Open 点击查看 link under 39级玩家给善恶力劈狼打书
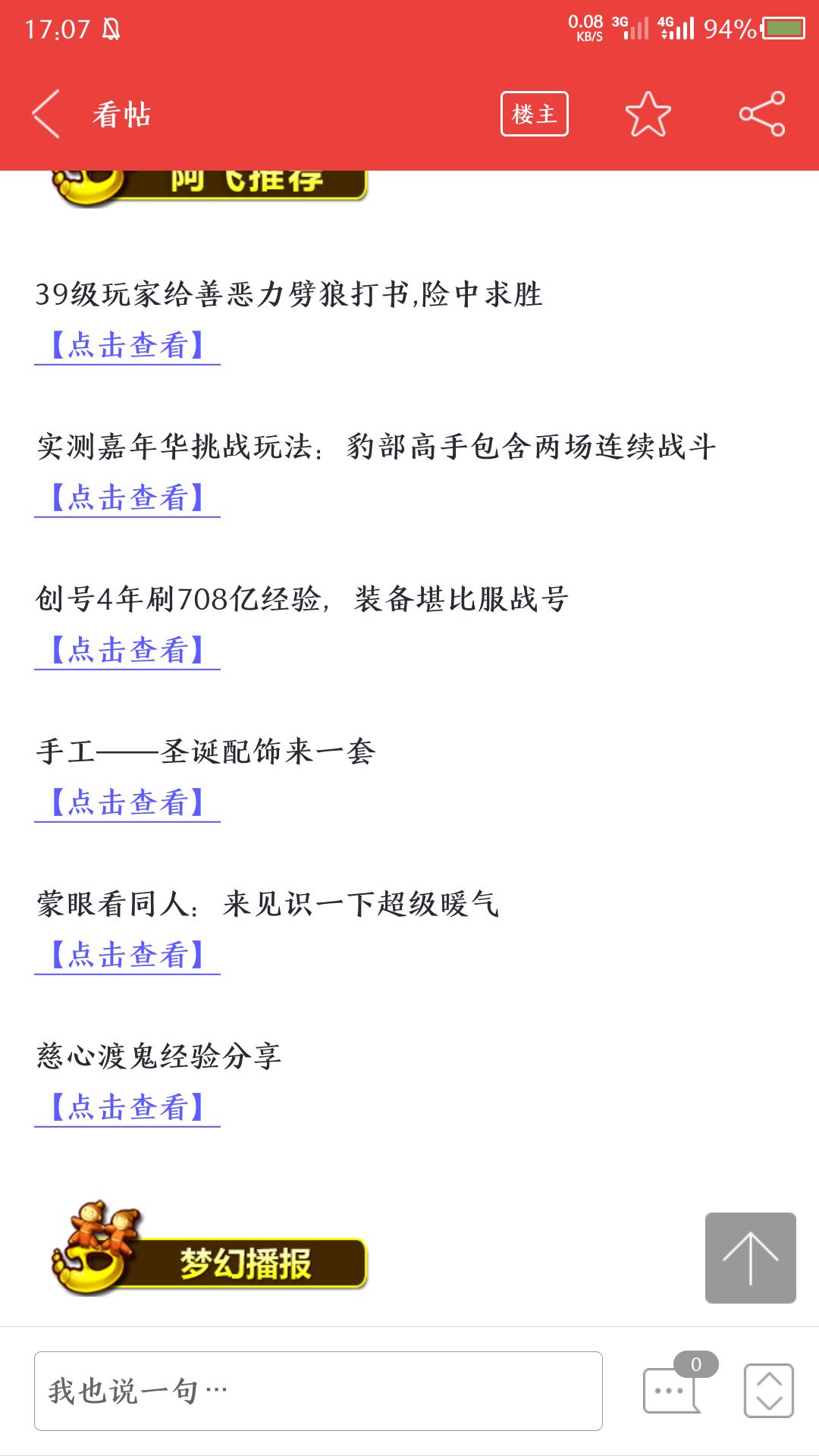 [x=127, y=346]
